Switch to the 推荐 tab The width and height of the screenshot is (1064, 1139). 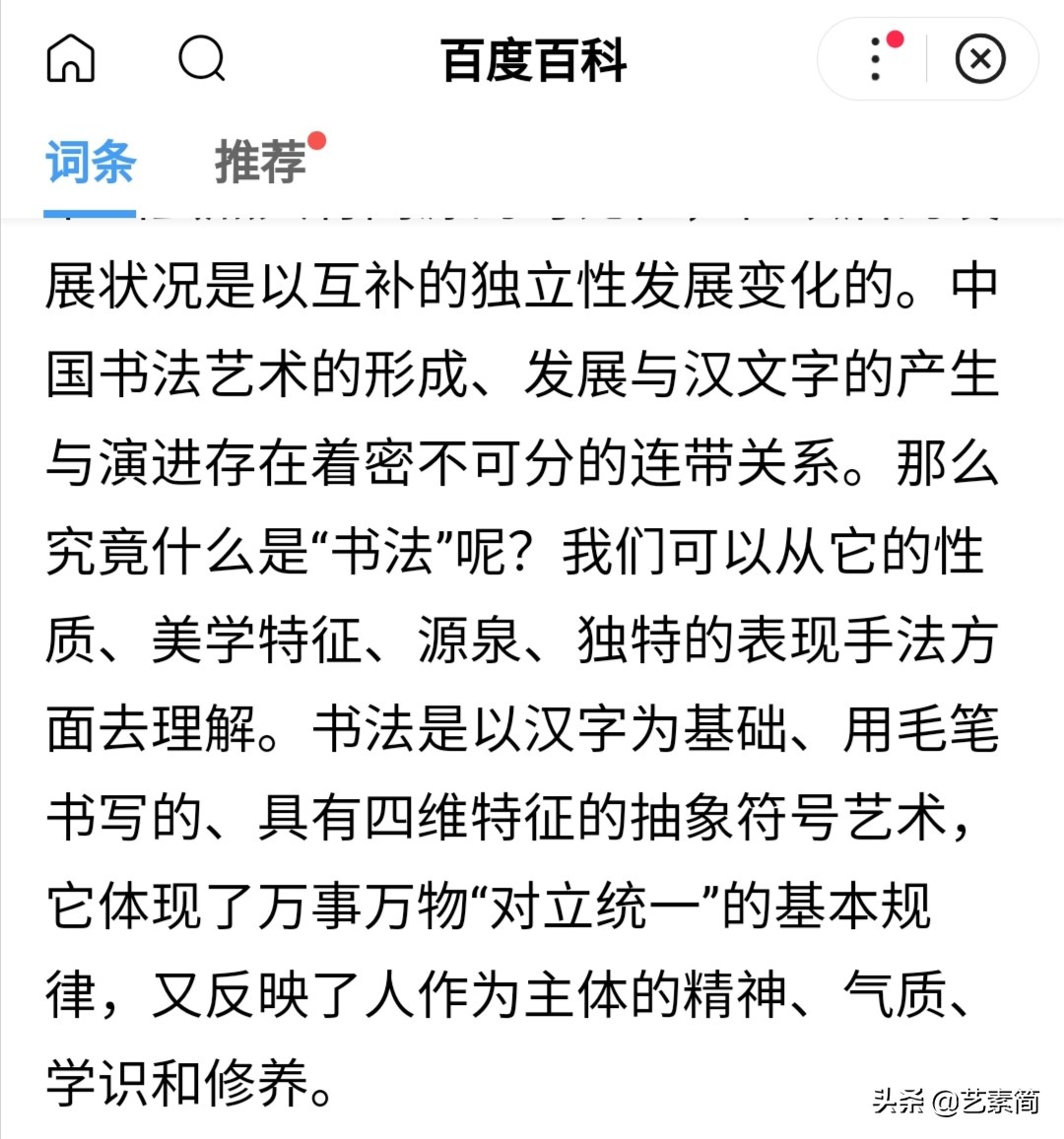[259, 163]
